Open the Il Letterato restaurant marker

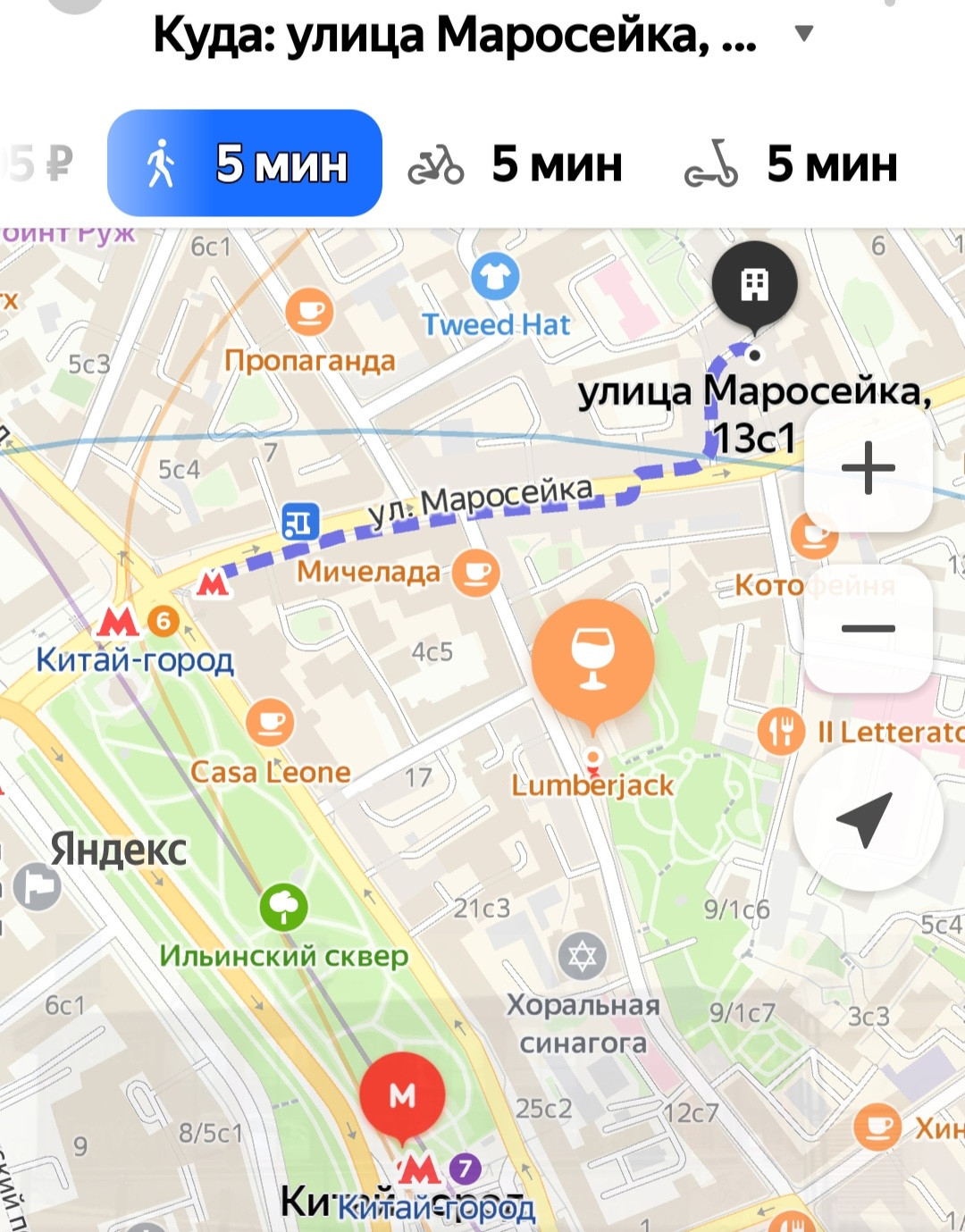(781, 732)
